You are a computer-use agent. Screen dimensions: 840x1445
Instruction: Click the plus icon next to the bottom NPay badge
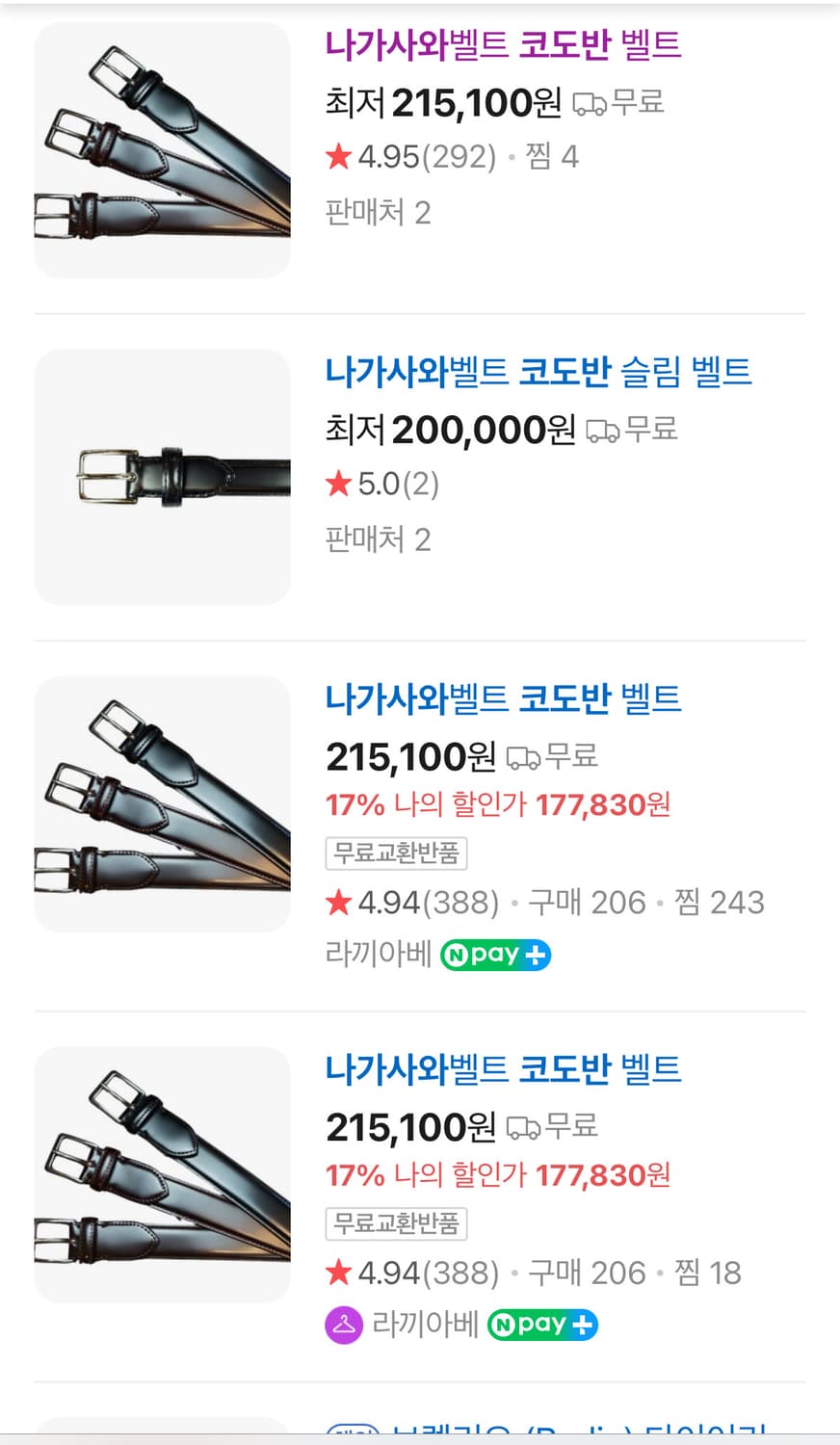pyautogui.click(x=582, y=1325)
